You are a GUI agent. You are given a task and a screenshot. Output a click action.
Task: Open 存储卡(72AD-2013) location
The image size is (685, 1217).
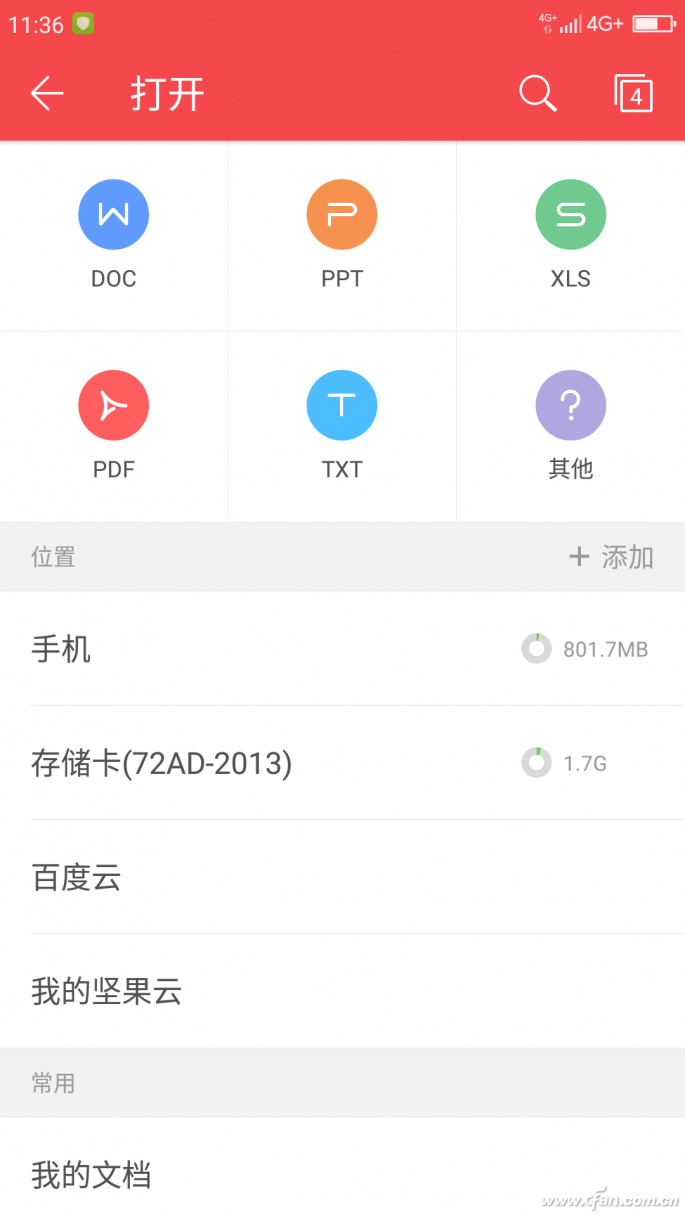pos(342,763)
